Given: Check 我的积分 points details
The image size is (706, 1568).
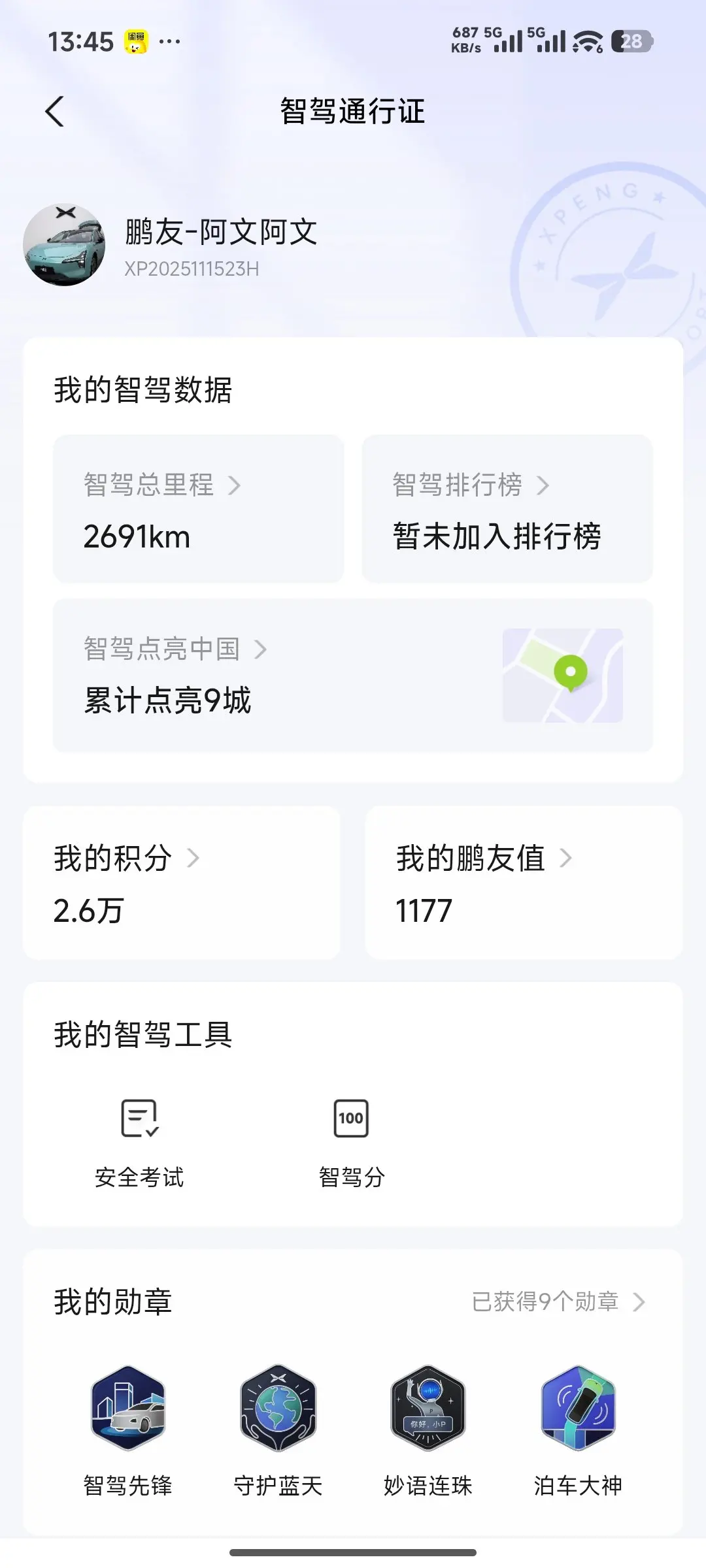Looking at the screenshot, I should 181,883.
